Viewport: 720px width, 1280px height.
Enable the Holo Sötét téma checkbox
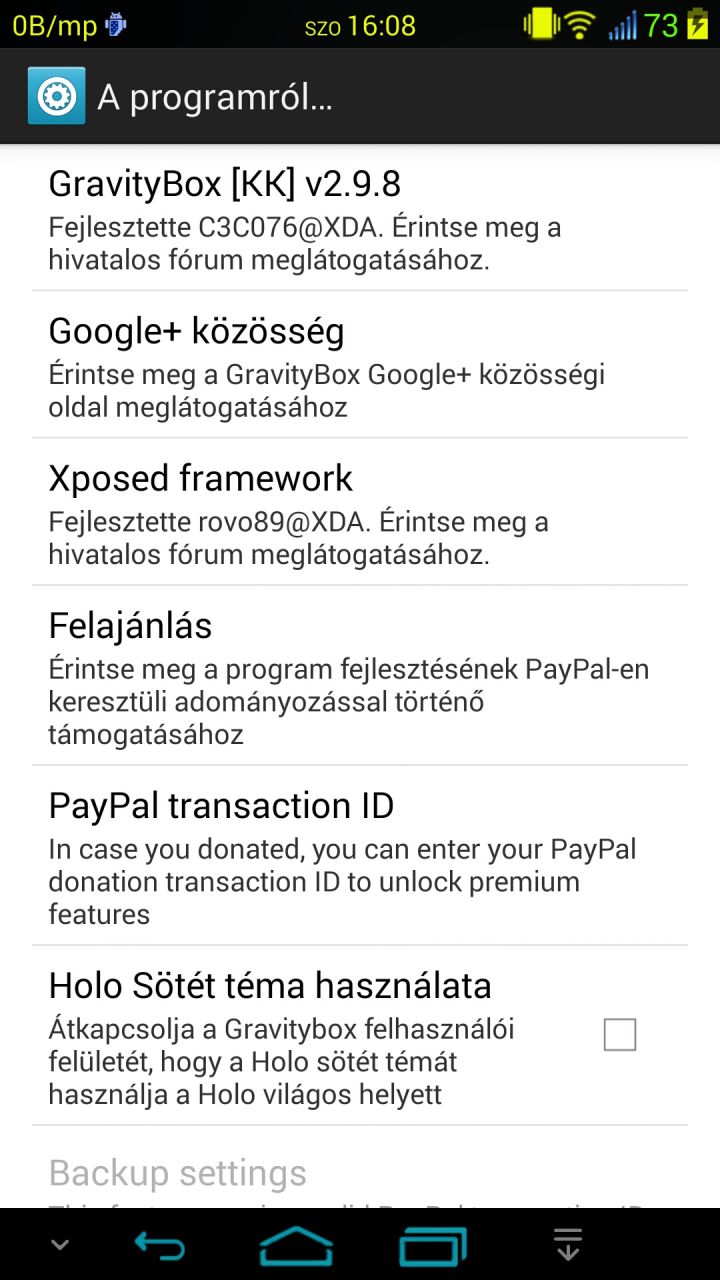tap(620, 1035)
